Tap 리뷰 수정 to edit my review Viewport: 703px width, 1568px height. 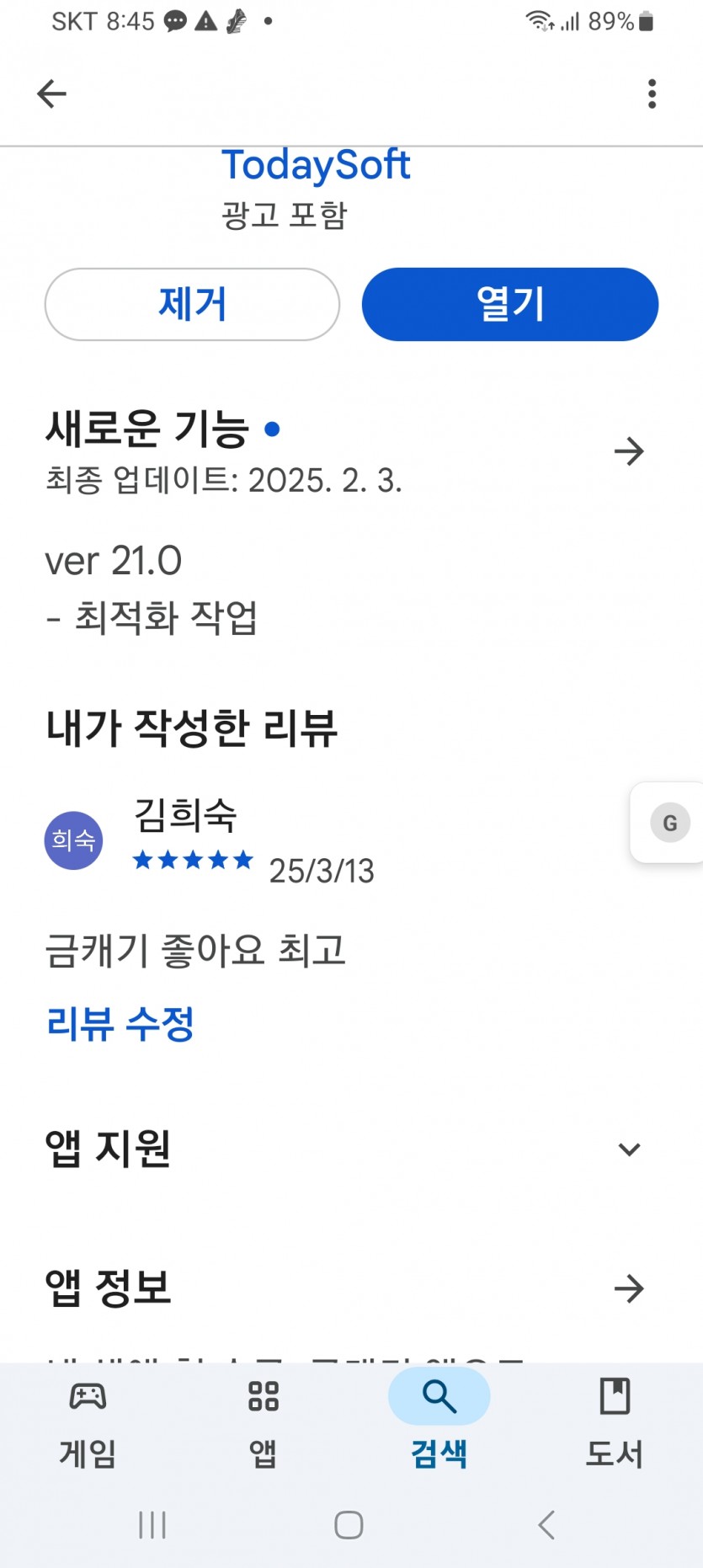[x=120, y=1023]
